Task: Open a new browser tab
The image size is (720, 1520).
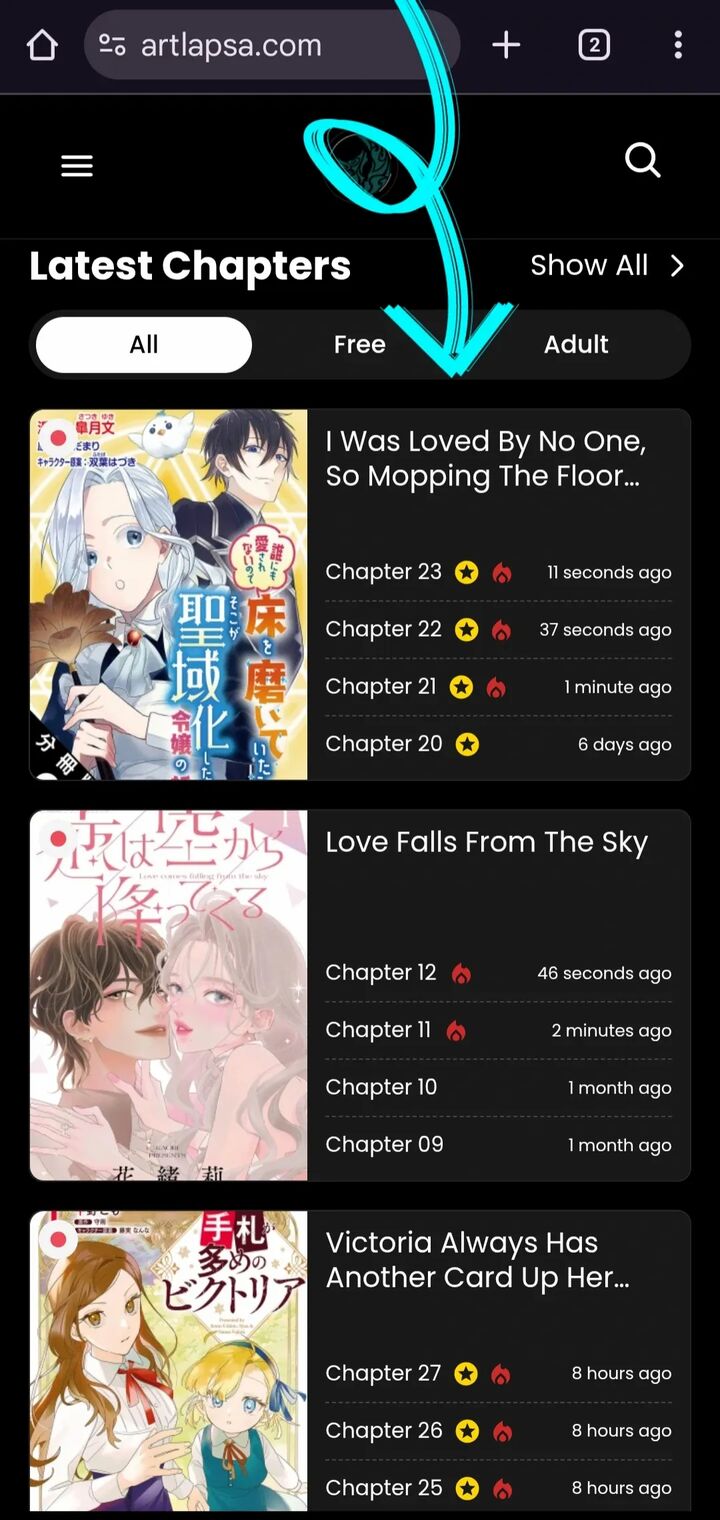Action: [506, 45]
